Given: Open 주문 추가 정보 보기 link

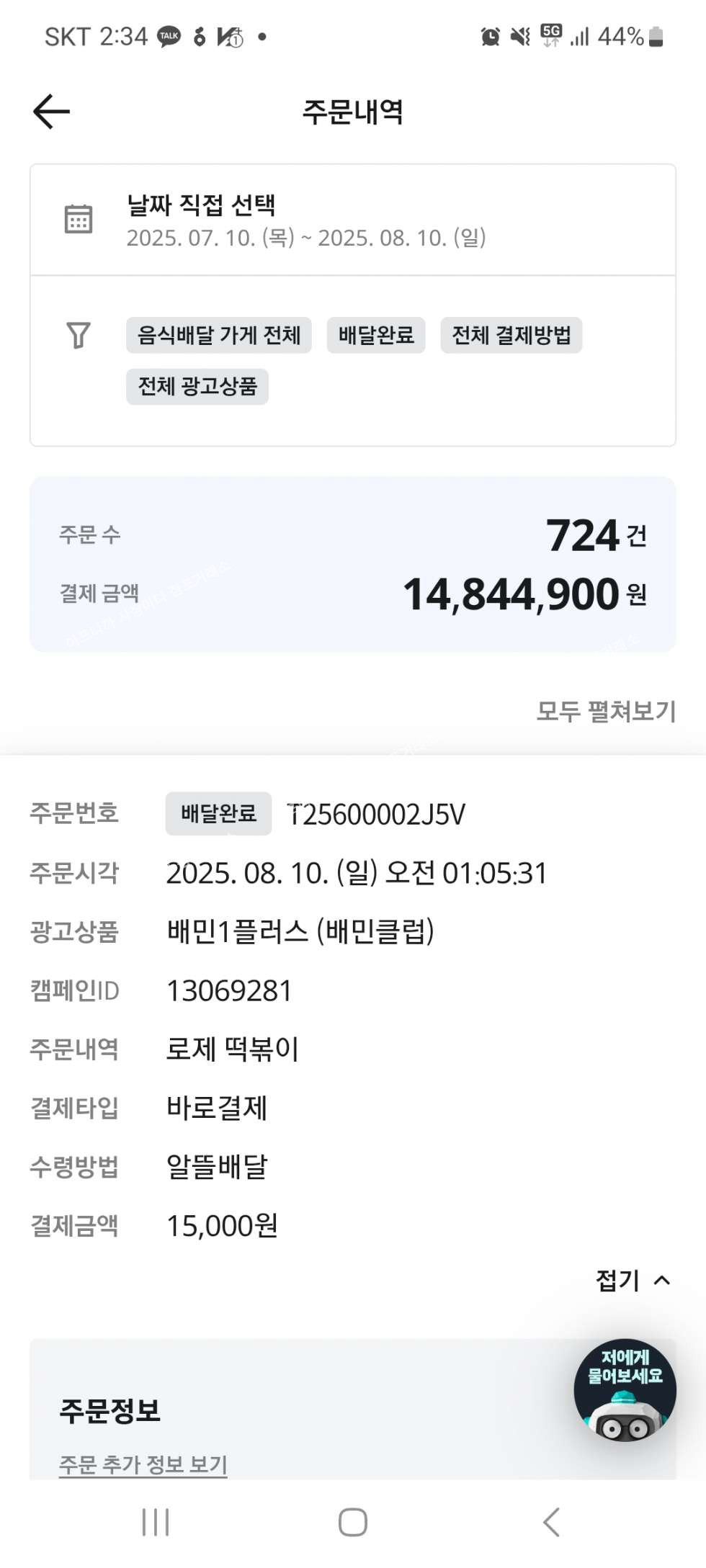Looking at the screenshot, I should tap(143, 1464).
